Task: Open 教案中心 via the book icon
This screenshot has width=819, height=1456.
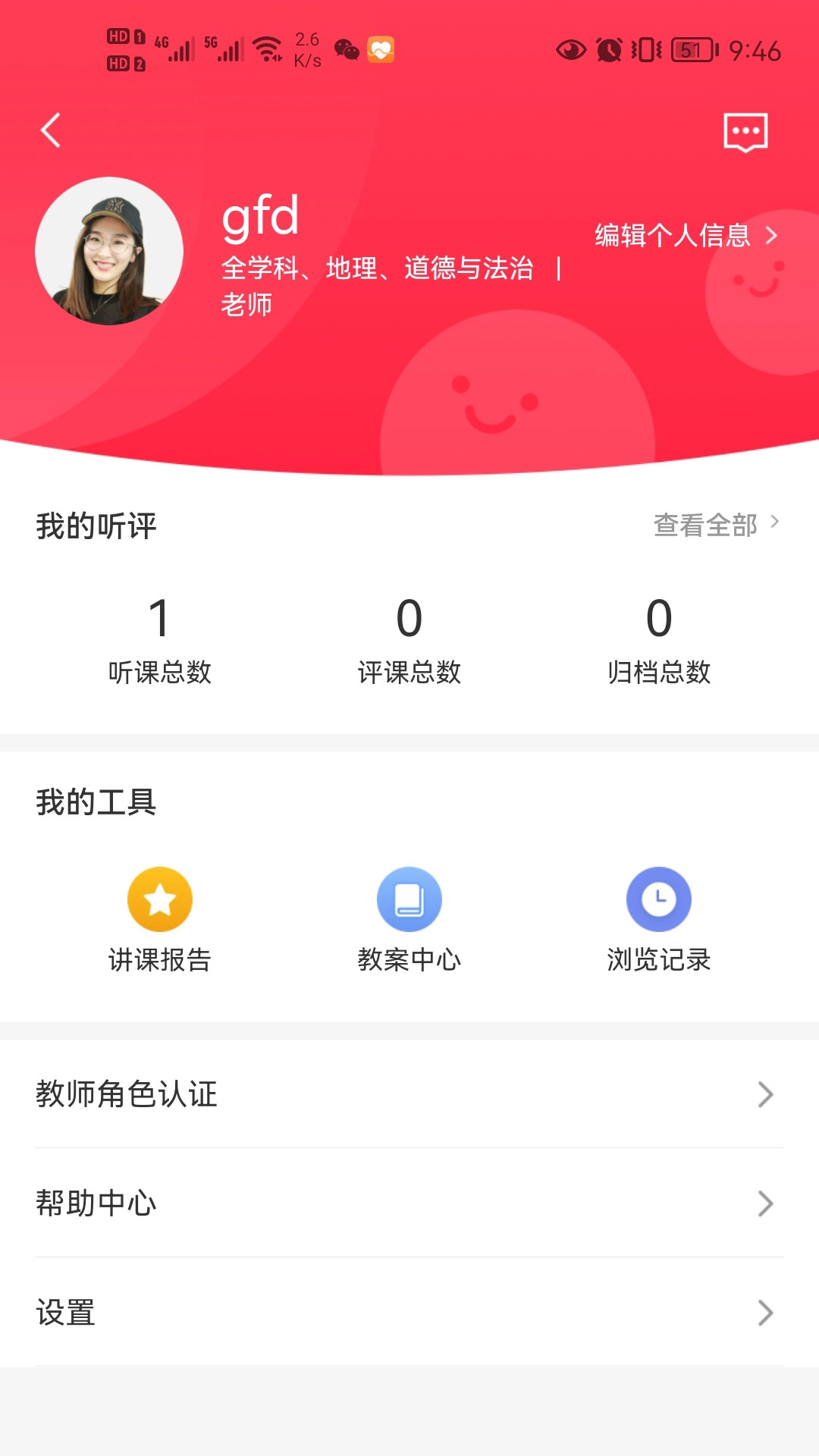Action: [409, 899]
